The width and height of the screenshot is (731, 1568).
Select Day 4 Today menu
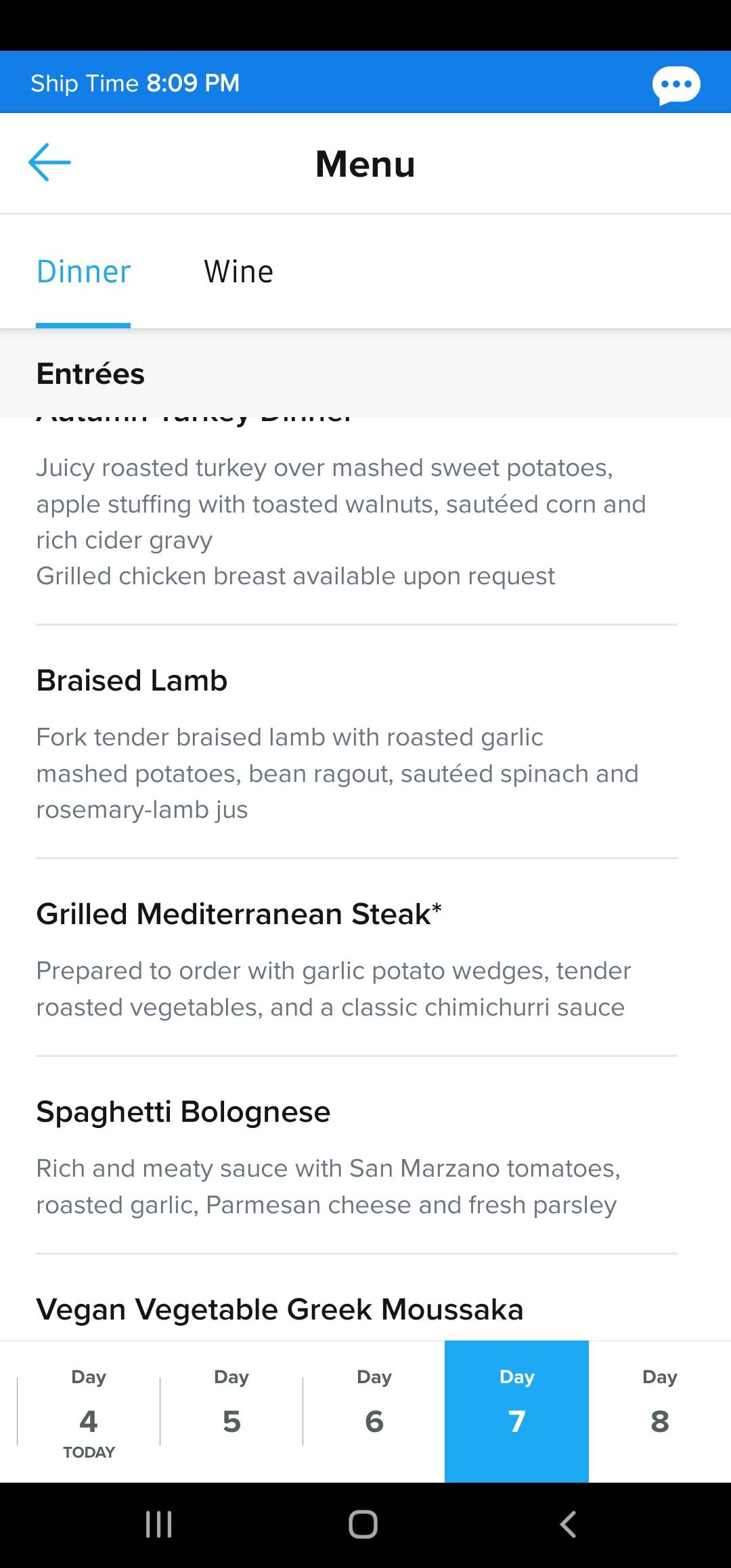(89, 1412)
